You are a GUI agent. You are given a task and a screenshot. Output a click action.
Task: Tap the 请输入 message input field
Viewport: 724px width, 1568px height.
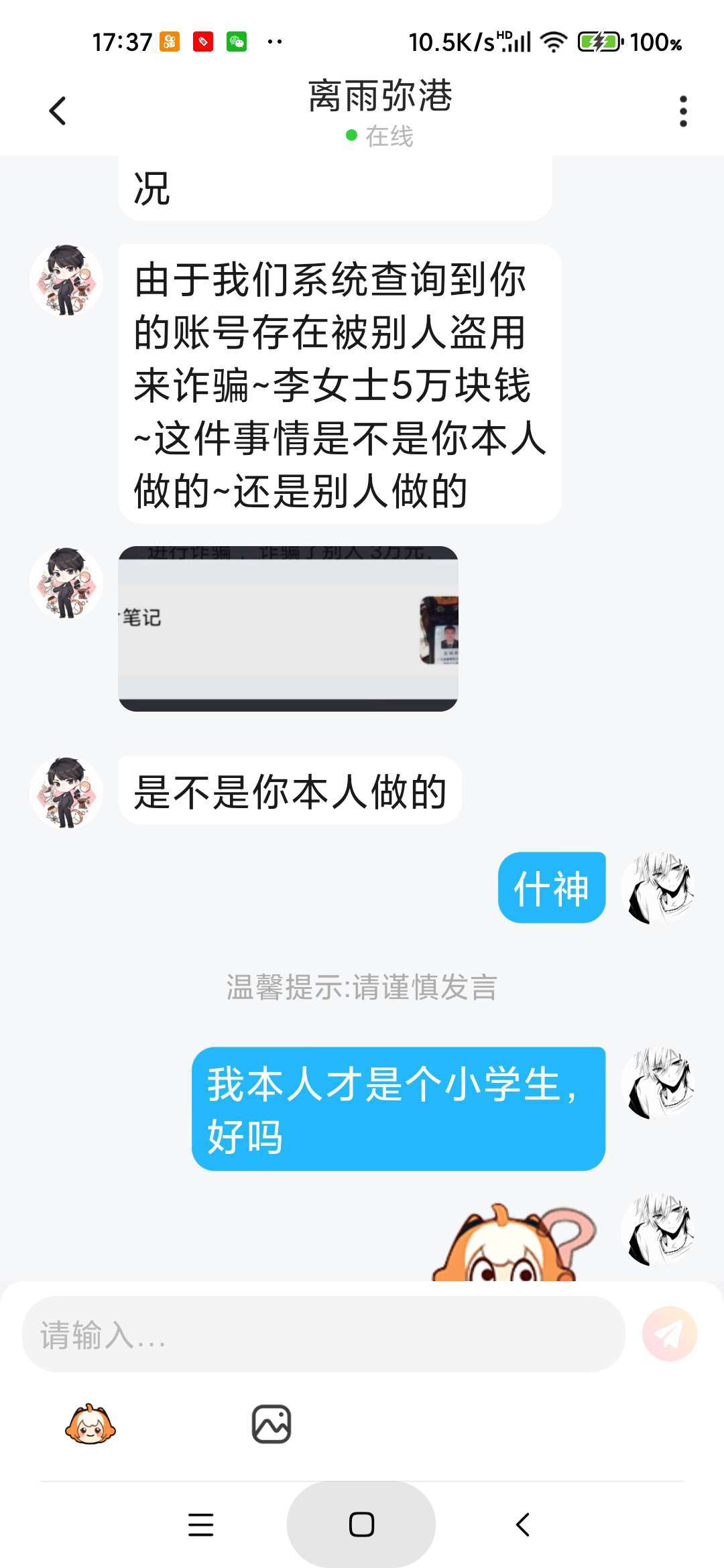(324, 1334)
